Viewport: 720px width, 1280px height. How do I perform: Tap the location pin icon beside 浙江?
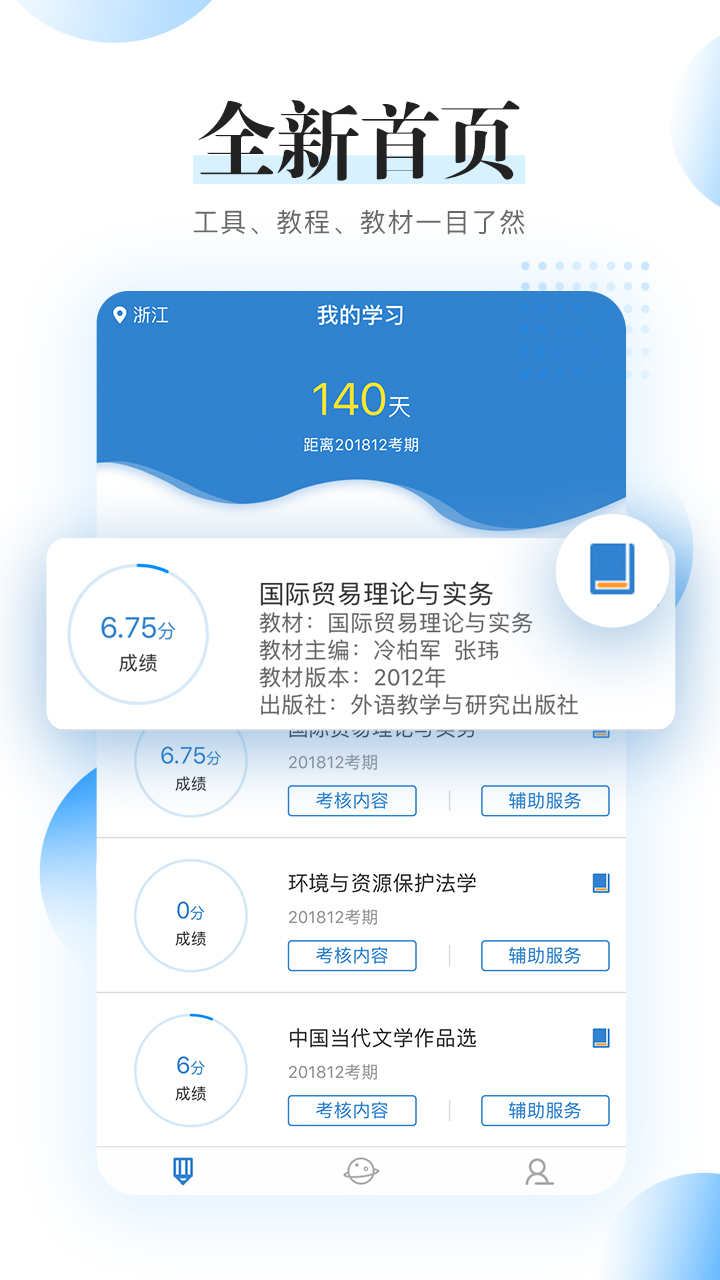117,315
